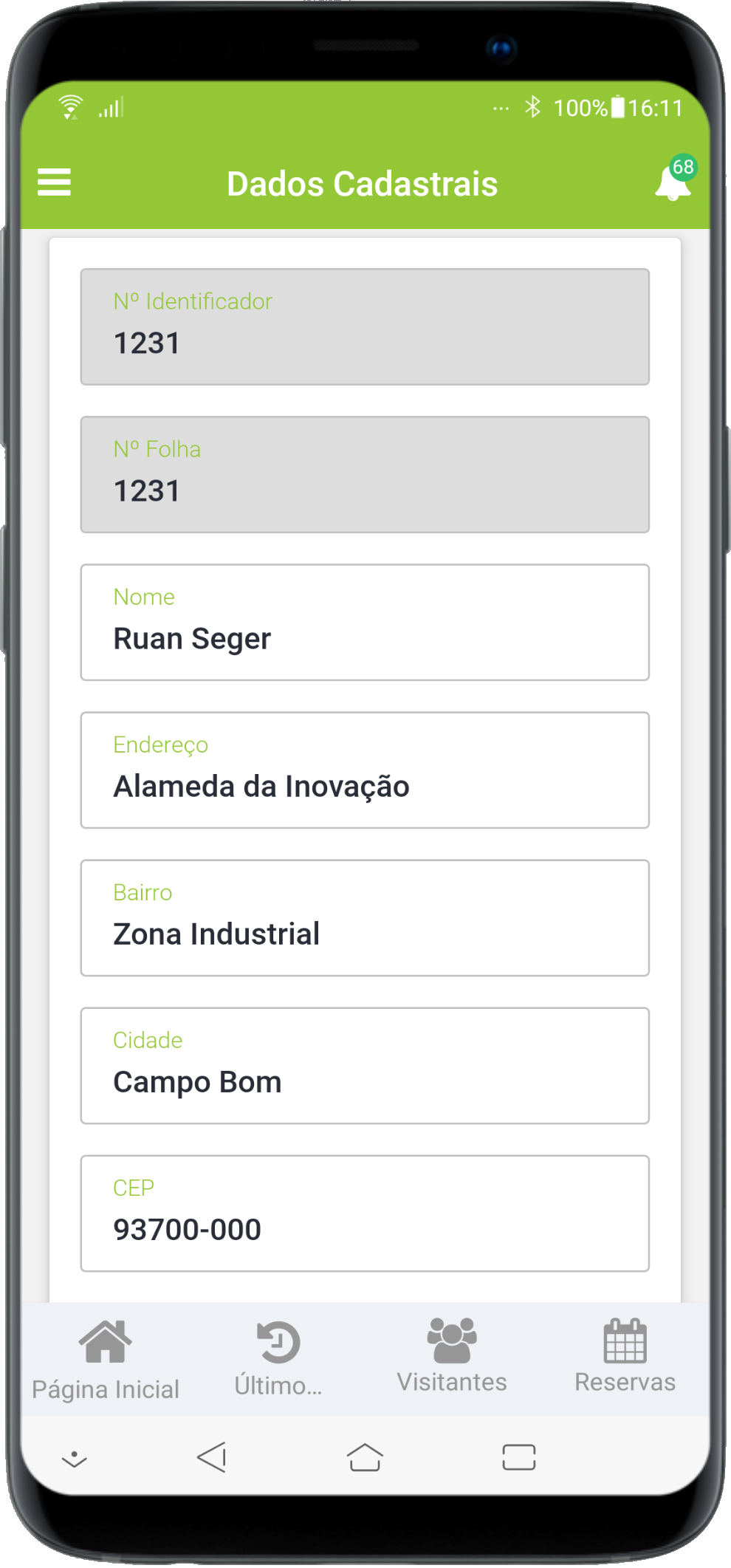Switch to the Reservas tab
731x1568 pixels.
(625, 1357)
